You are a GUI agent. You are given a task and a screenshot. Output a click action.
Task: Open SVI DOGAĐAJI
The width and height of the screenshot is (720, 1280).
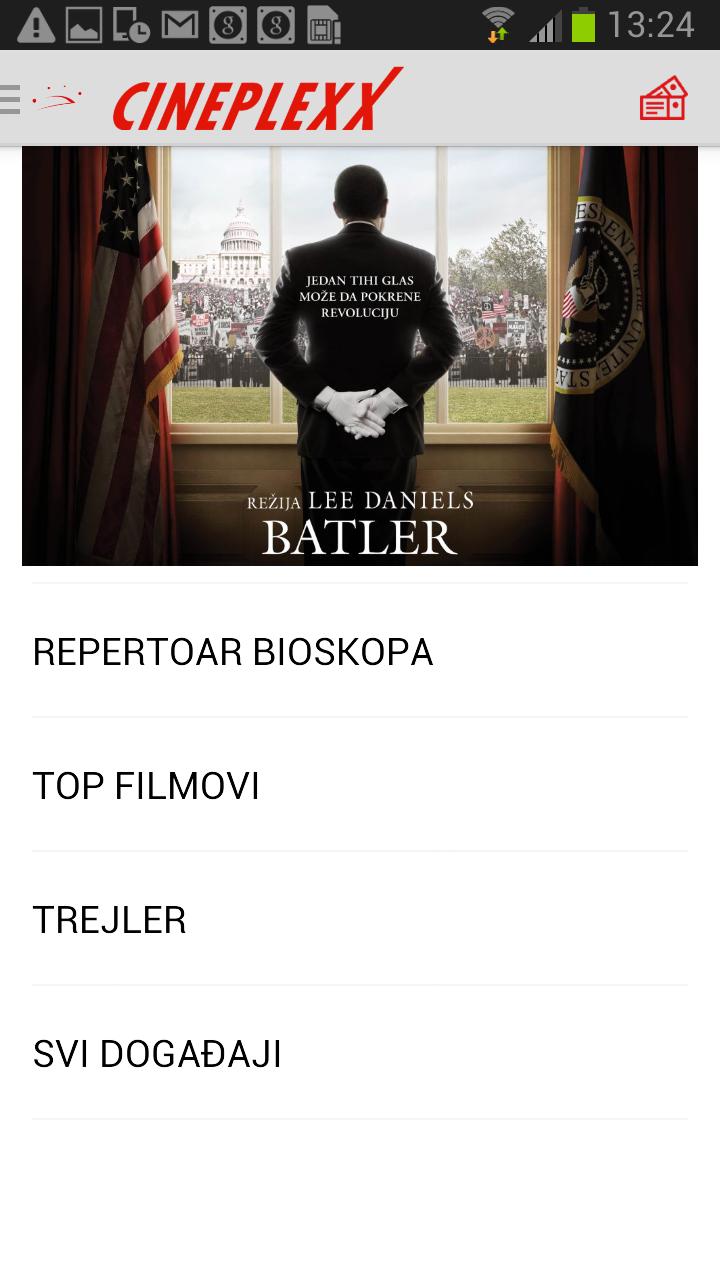(157, 1054)
